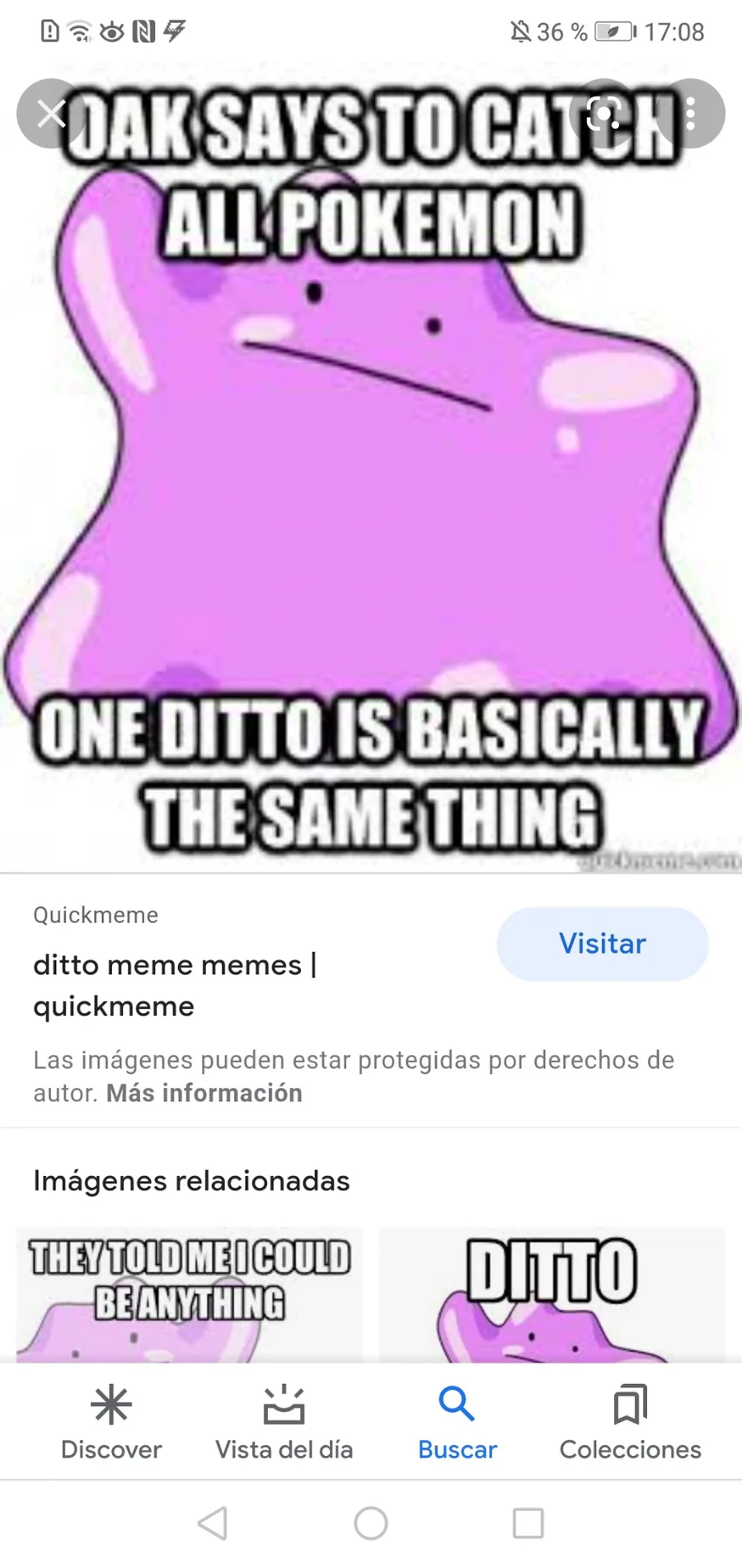Open the three-dot overflow menu
The width and height of the screenshot is (742, 1568).
[x=690, y=114]
